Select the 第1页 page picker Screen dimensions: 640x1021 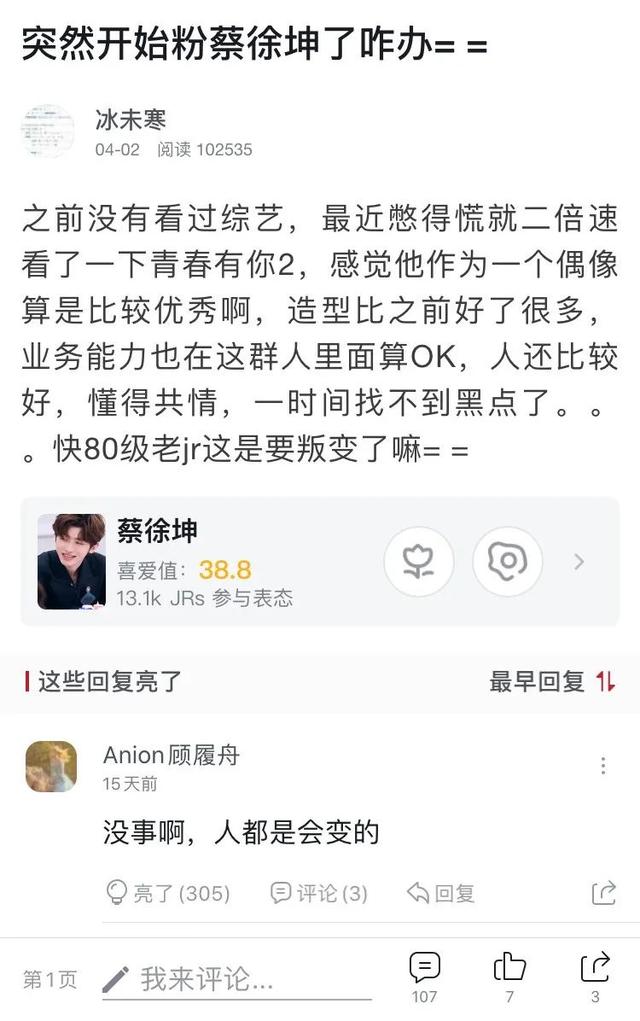(x=49, y=979)
